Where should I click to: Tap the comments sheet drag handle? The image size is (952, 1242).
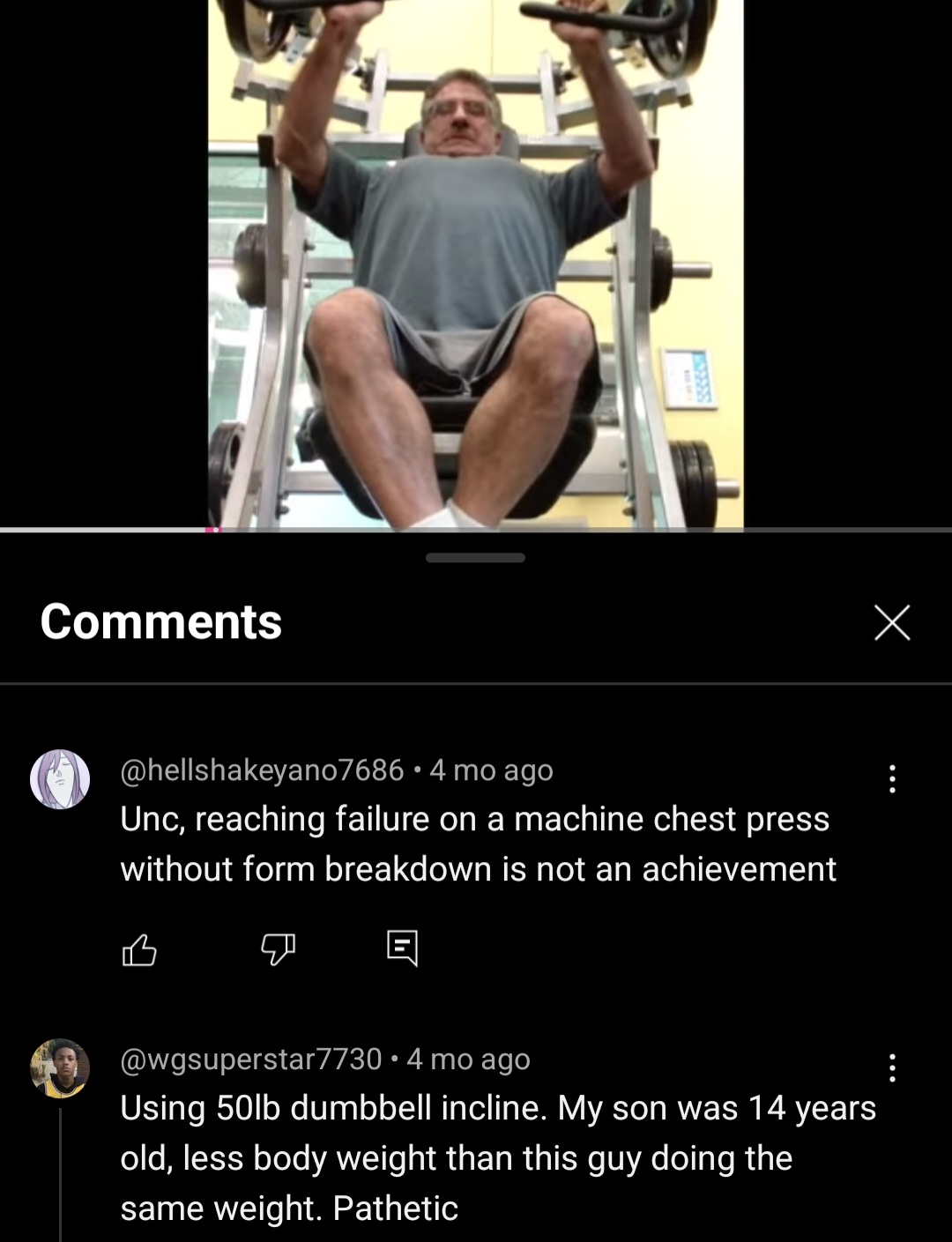[x=475, y=558]
